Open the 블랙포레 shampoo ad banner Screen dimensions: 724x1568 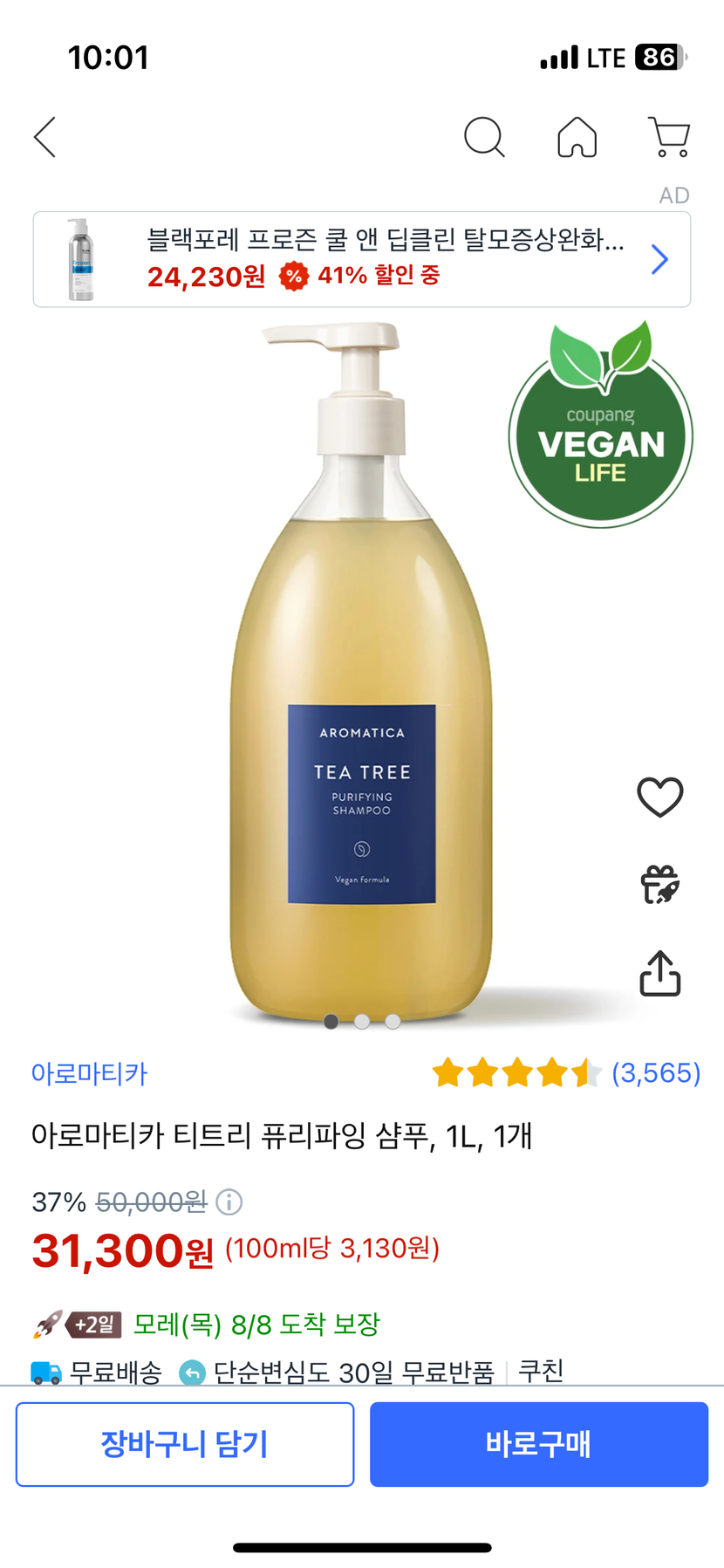click(361, 259)
